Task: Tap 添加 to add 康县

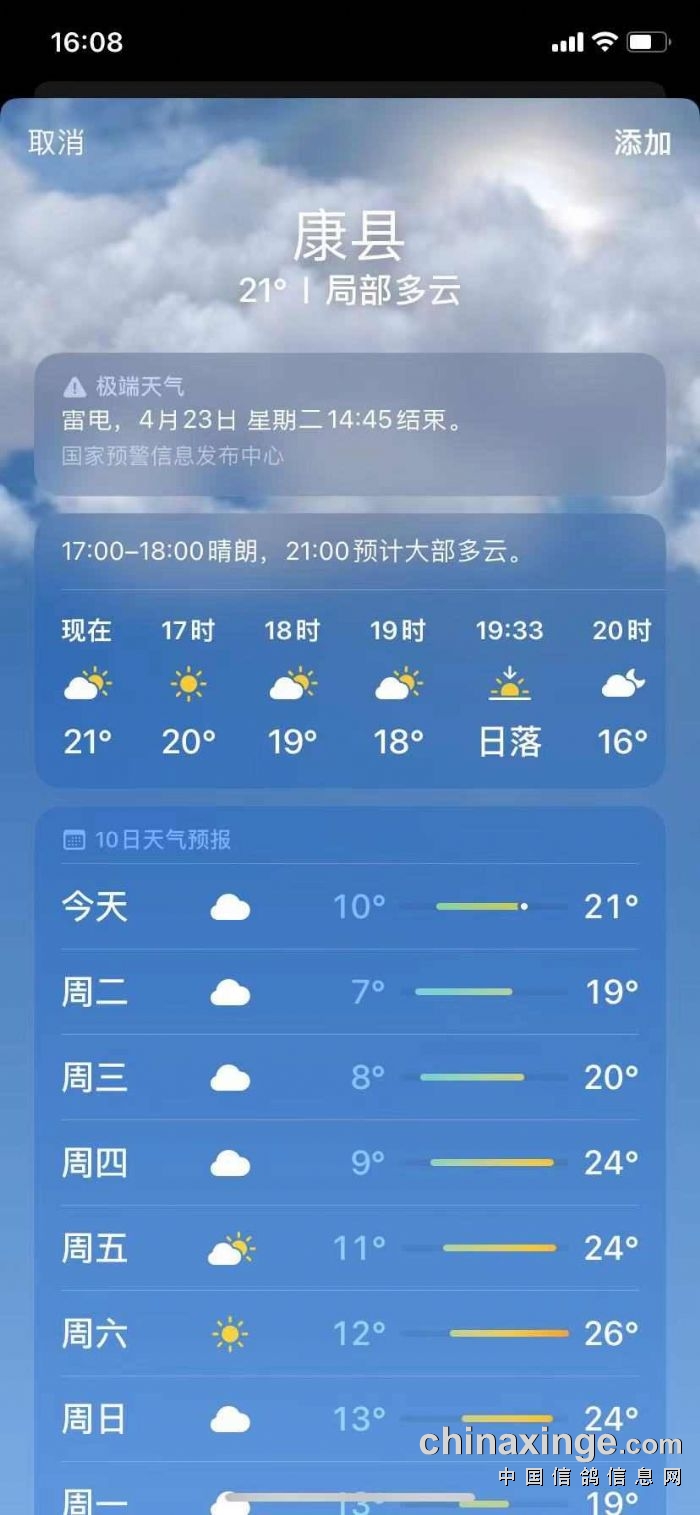Action: click(x=642, y=142)
